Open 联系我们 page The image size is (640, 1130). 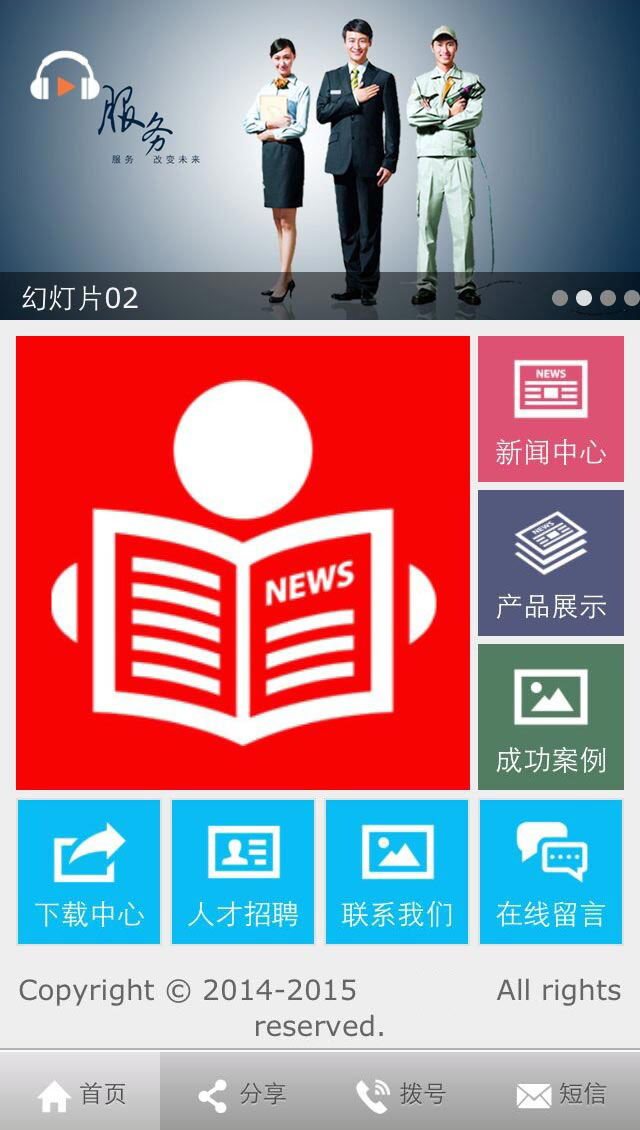click(397, 872)
